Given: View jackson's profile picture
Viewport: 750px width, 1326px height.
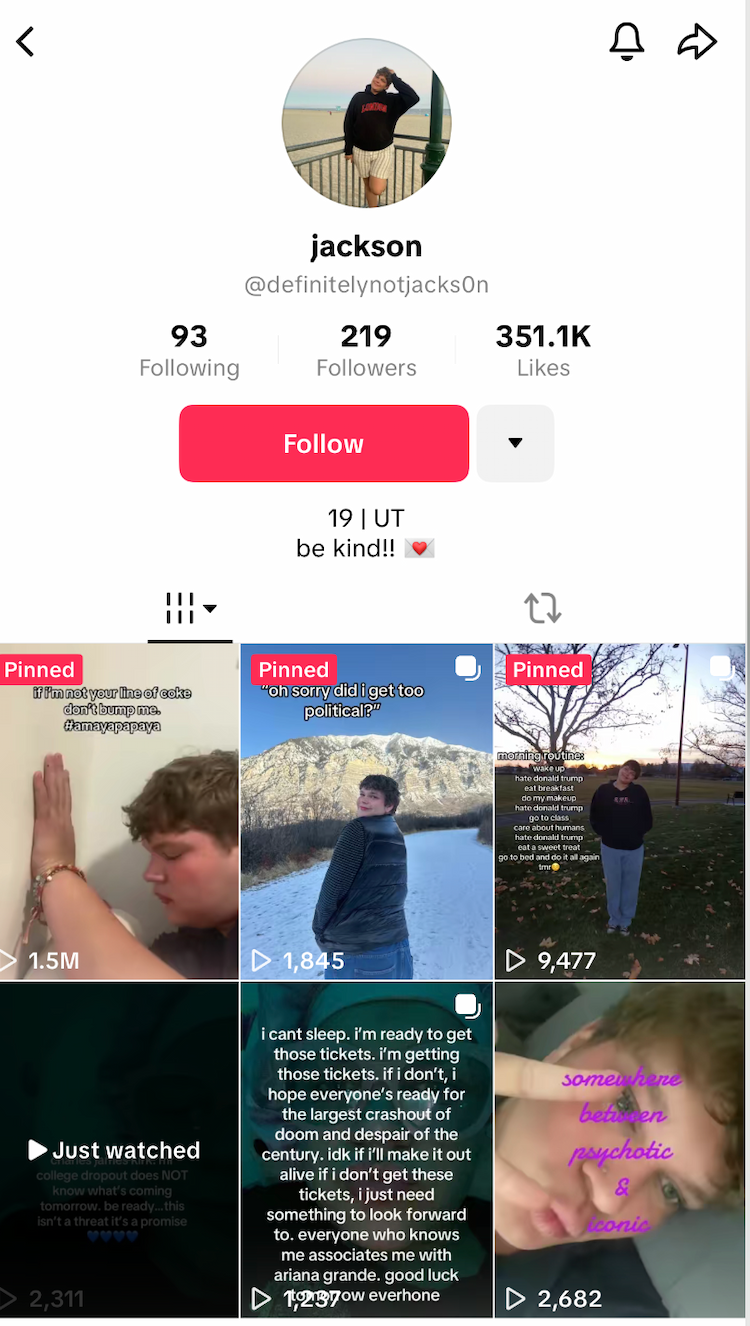Looking at the screenshot, I should point(366,123).
